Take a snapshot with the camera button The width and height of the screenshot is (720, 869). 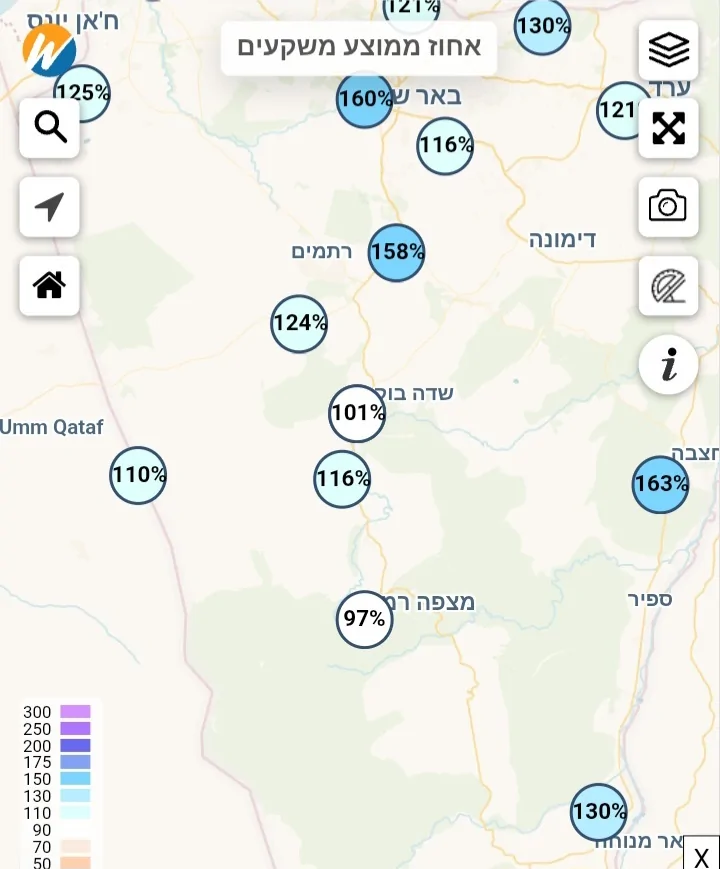(x=668, y=206)
